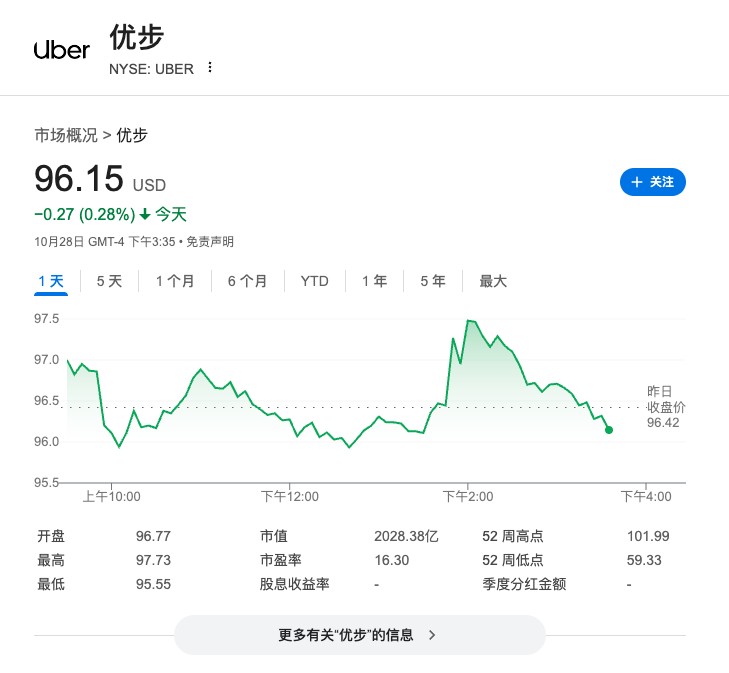Select the 最大 time range
This screenshot has height=673, width=729.
(x=493, y=281)
